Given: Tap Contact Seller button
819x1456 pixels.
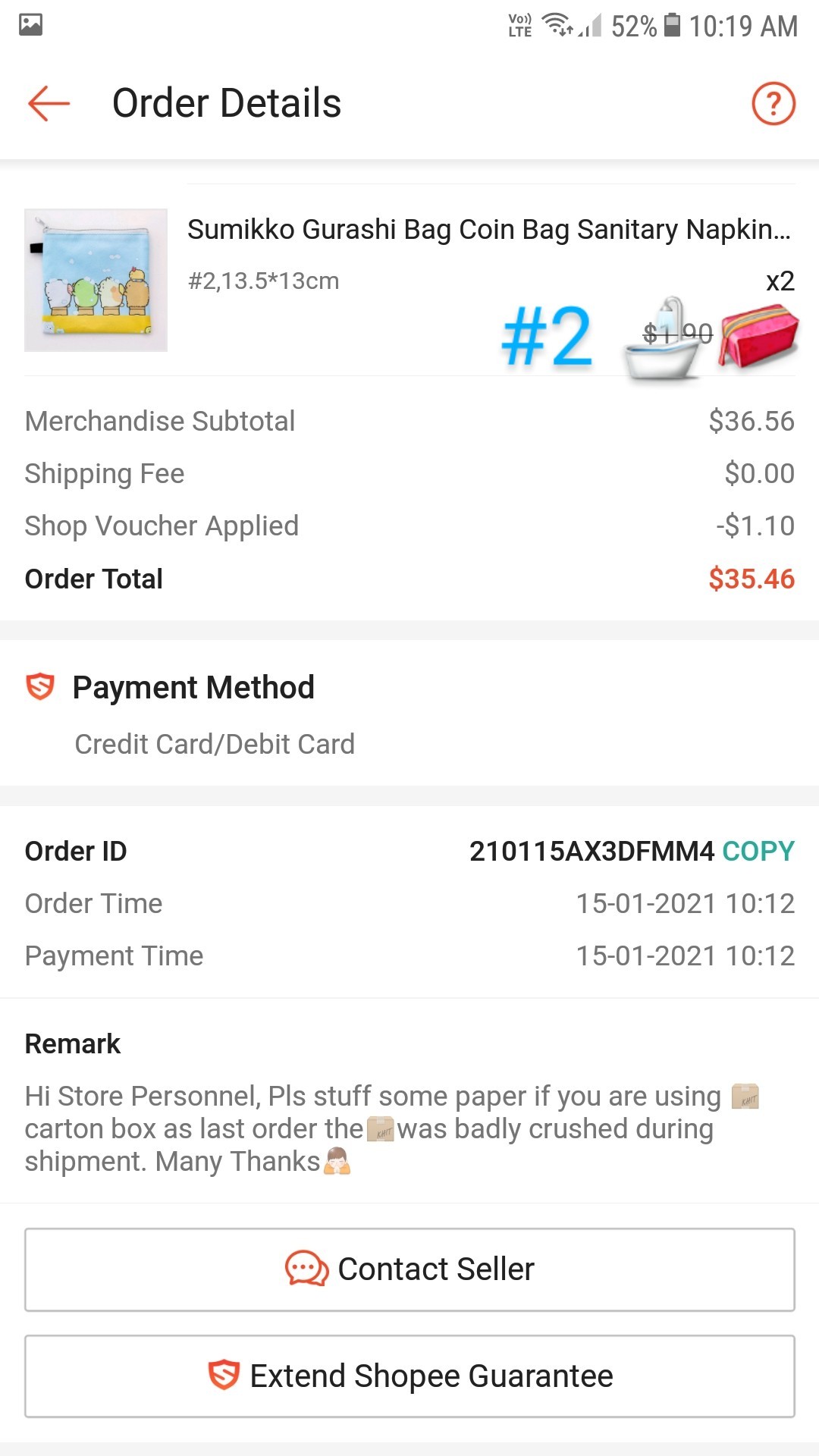Looking at the screenshot, I should coord(409,1269).
